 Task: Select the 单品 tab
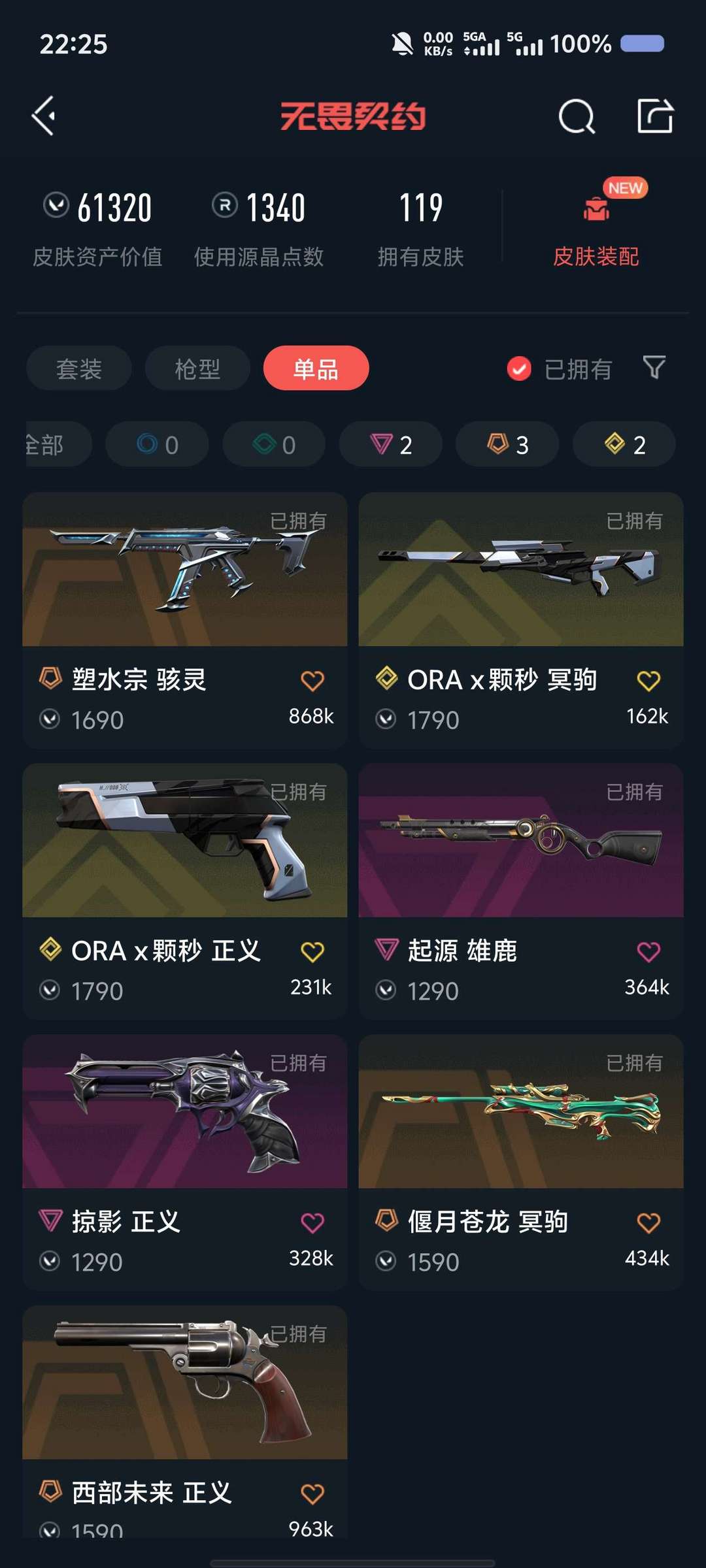[316, 368]
